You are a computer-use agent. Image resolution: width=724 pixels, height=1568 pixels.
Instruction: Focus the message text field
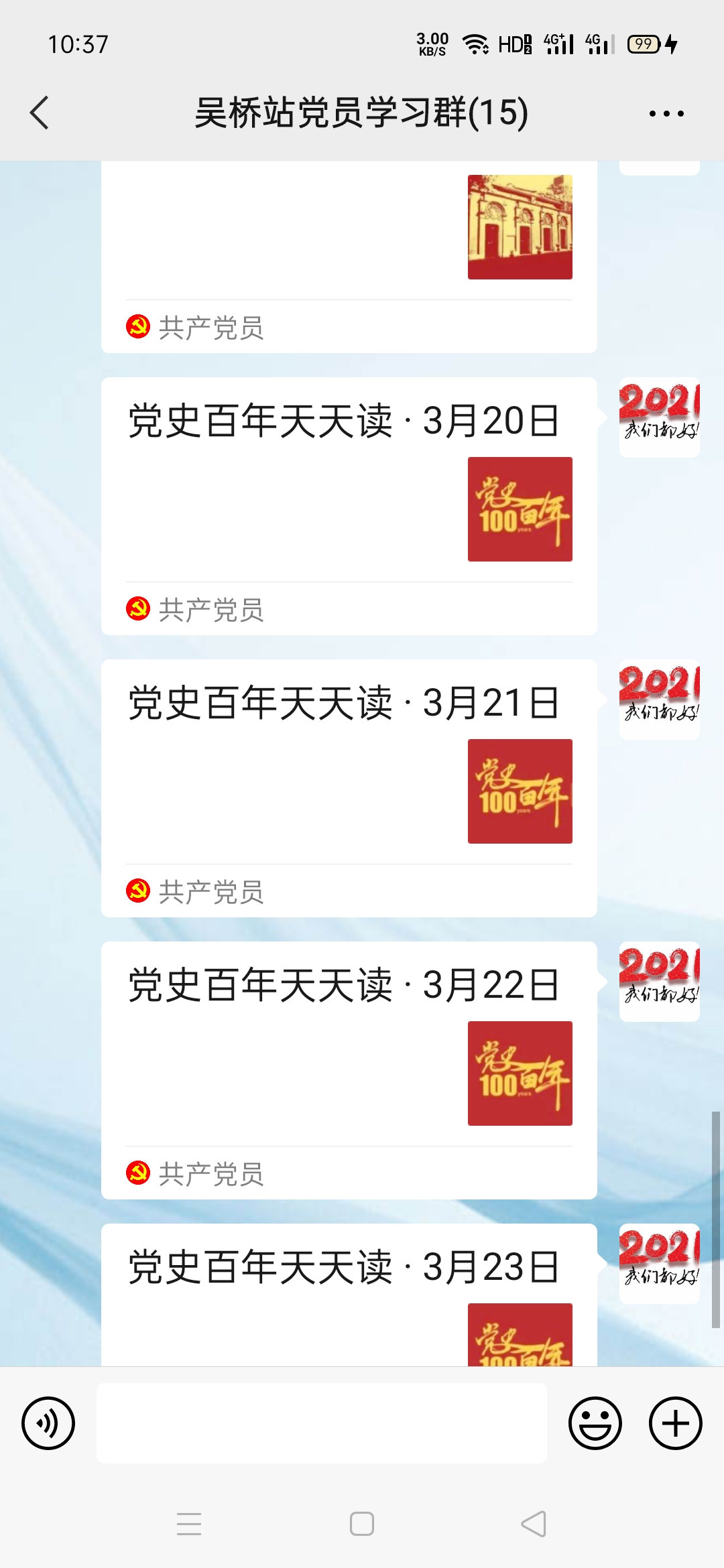pos(322,1423)
